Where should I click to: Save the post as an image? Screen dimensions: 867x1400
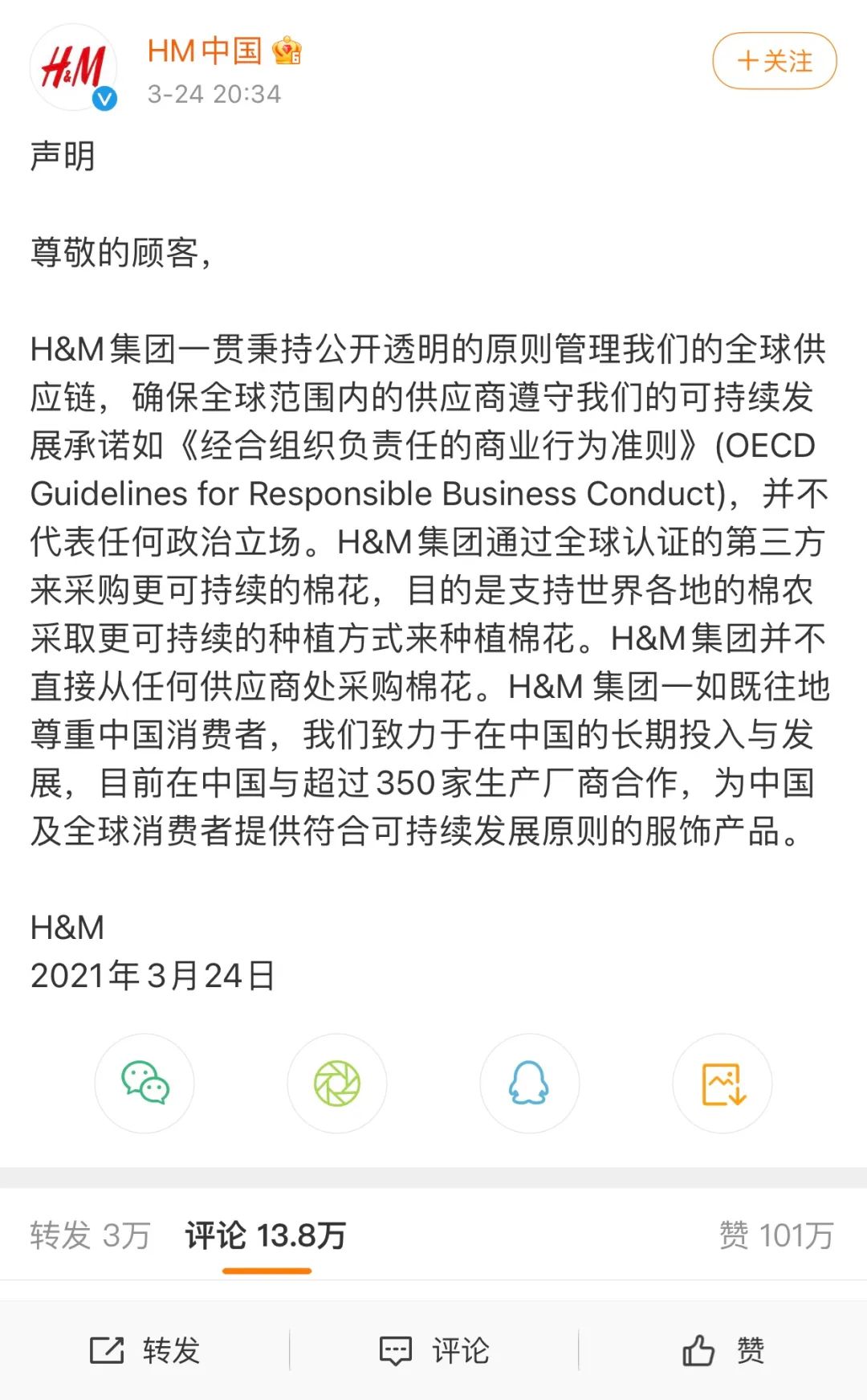click(722, 1084)
